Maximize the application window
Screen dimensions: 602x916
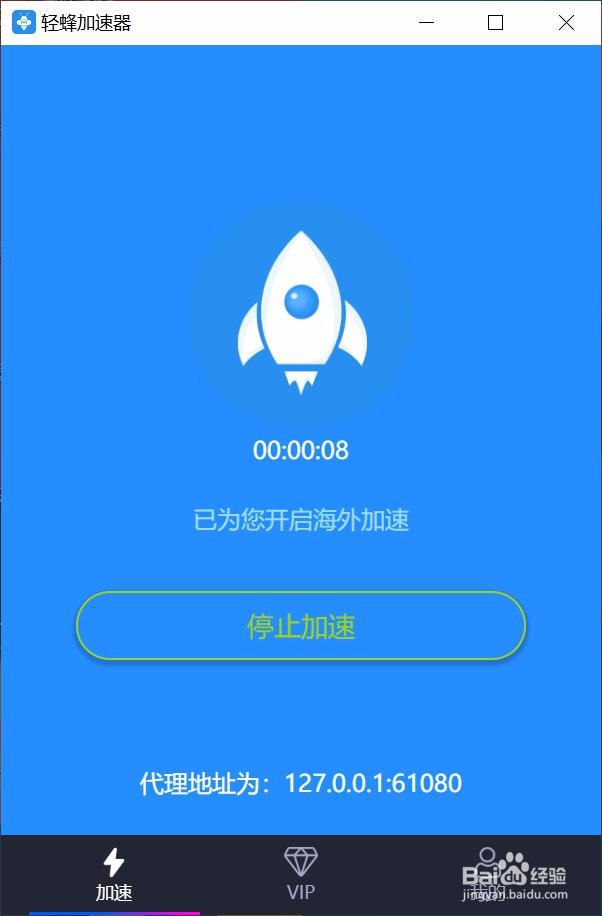pyautogui.click(x=495, y=22)
